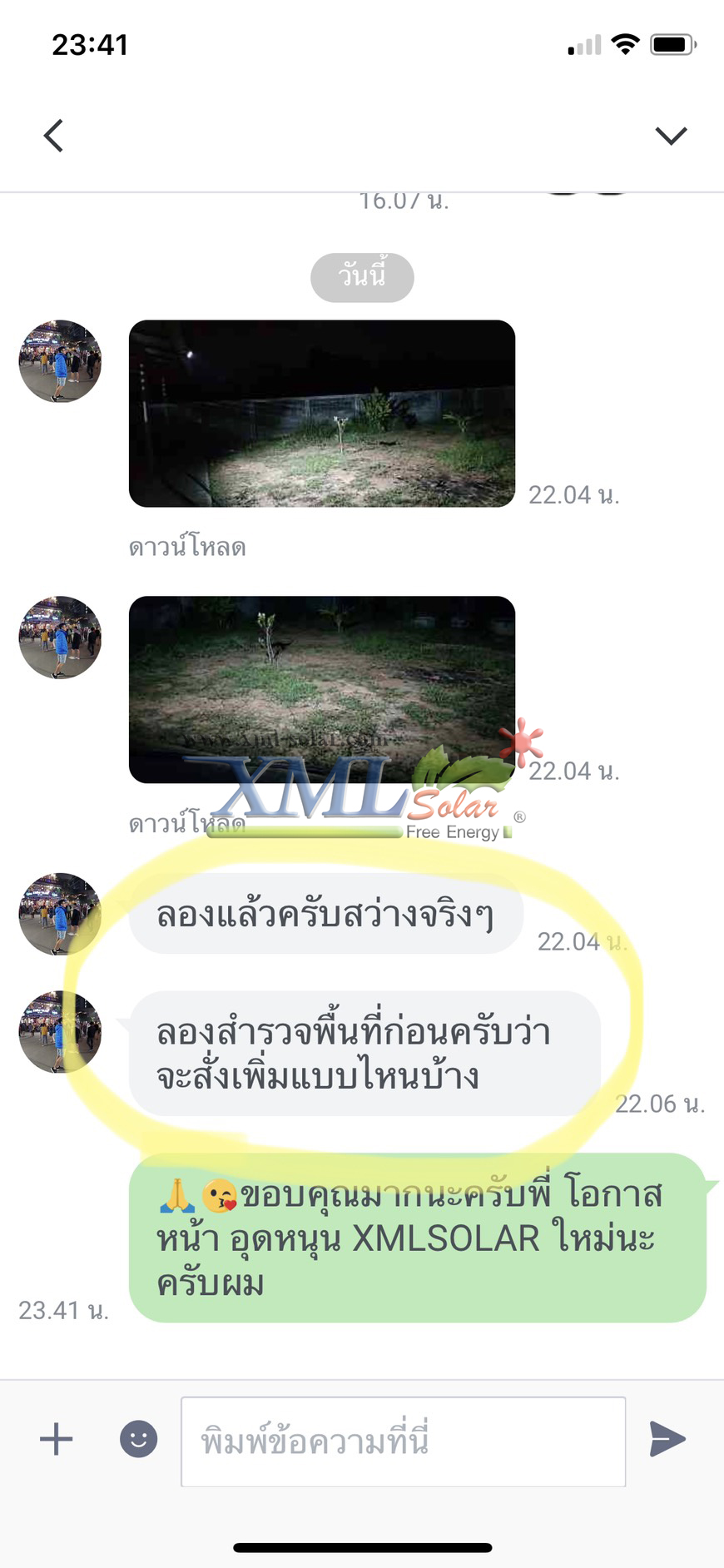Go back from the chat
The width and height of the screenshot is (724, 1568).
pyautogui.click(x=54, y=136)
